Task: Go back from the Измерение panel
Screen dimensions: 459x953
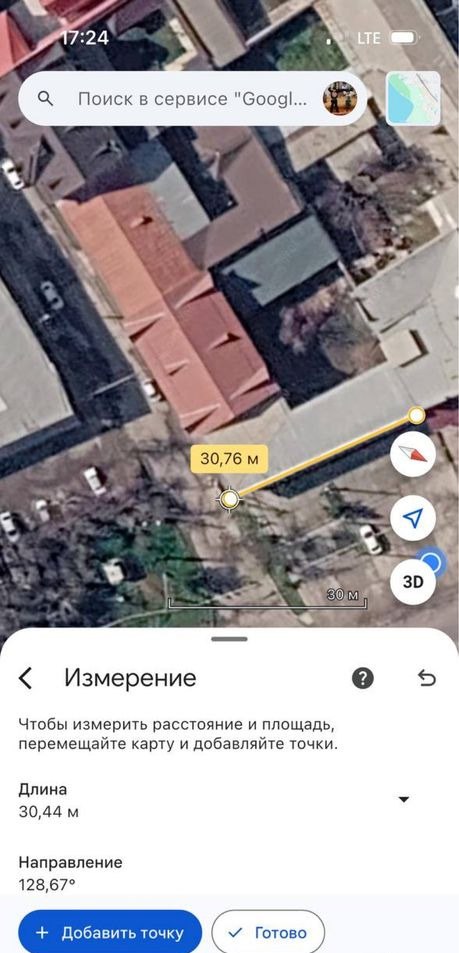Action: pos(26,678)
